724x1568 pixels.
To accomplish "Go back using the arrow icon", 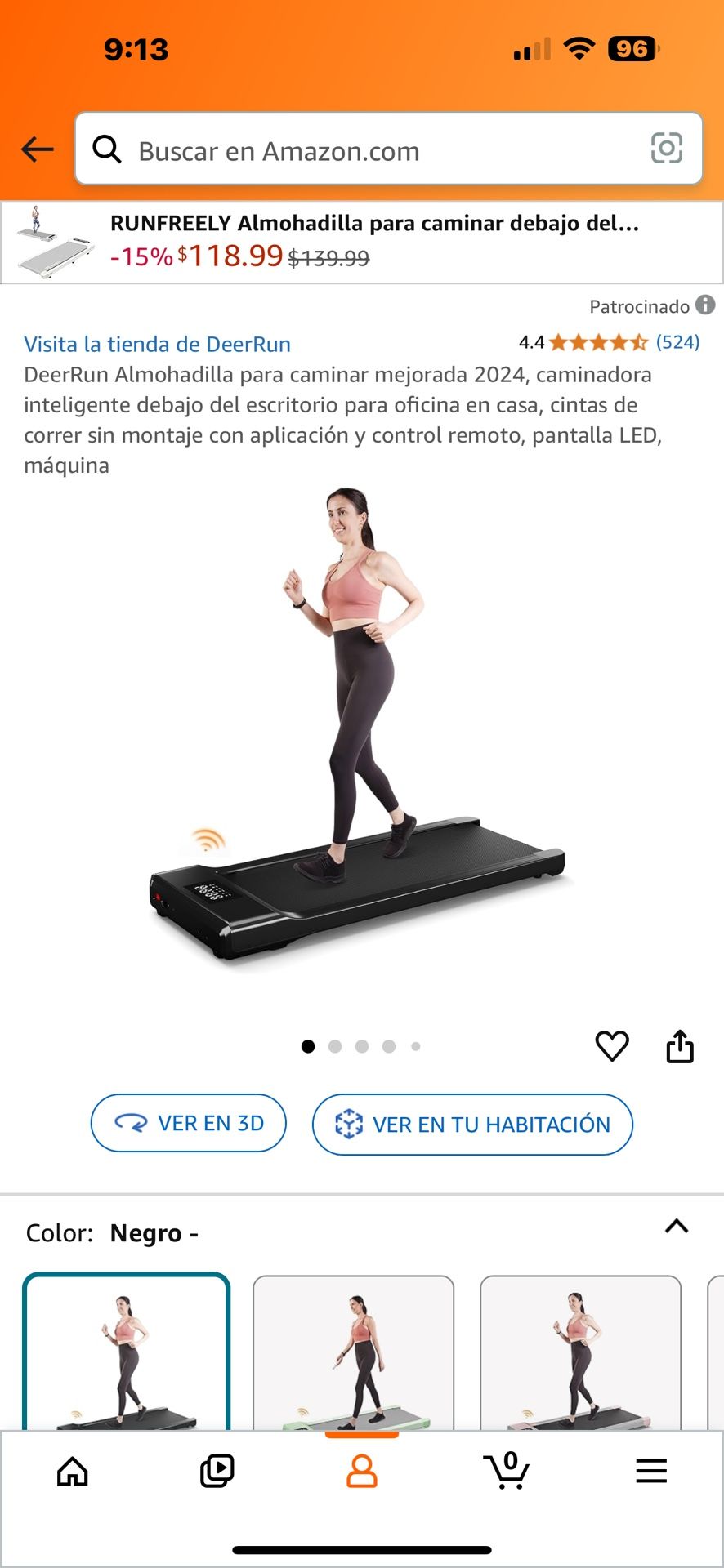I will click(x=38, y=149).
